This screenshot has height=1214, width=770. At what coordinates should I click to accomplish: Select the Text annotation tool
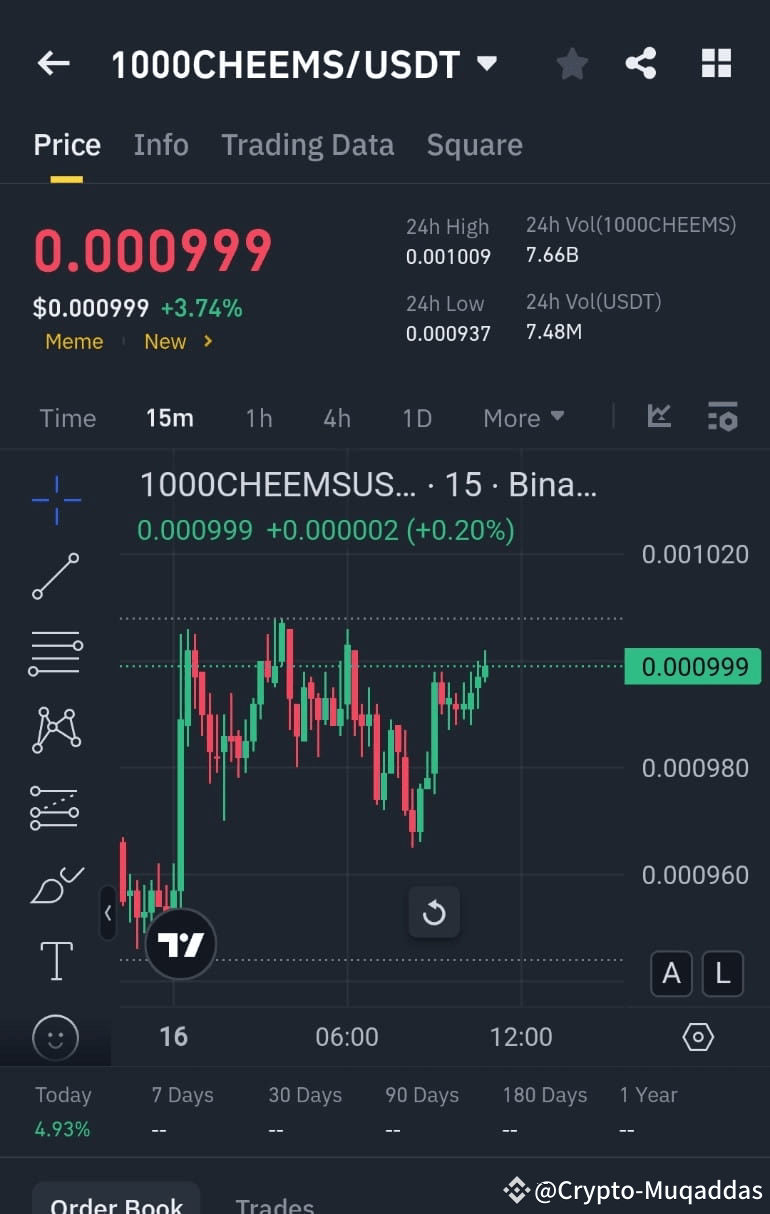click(x=55, y=960)
